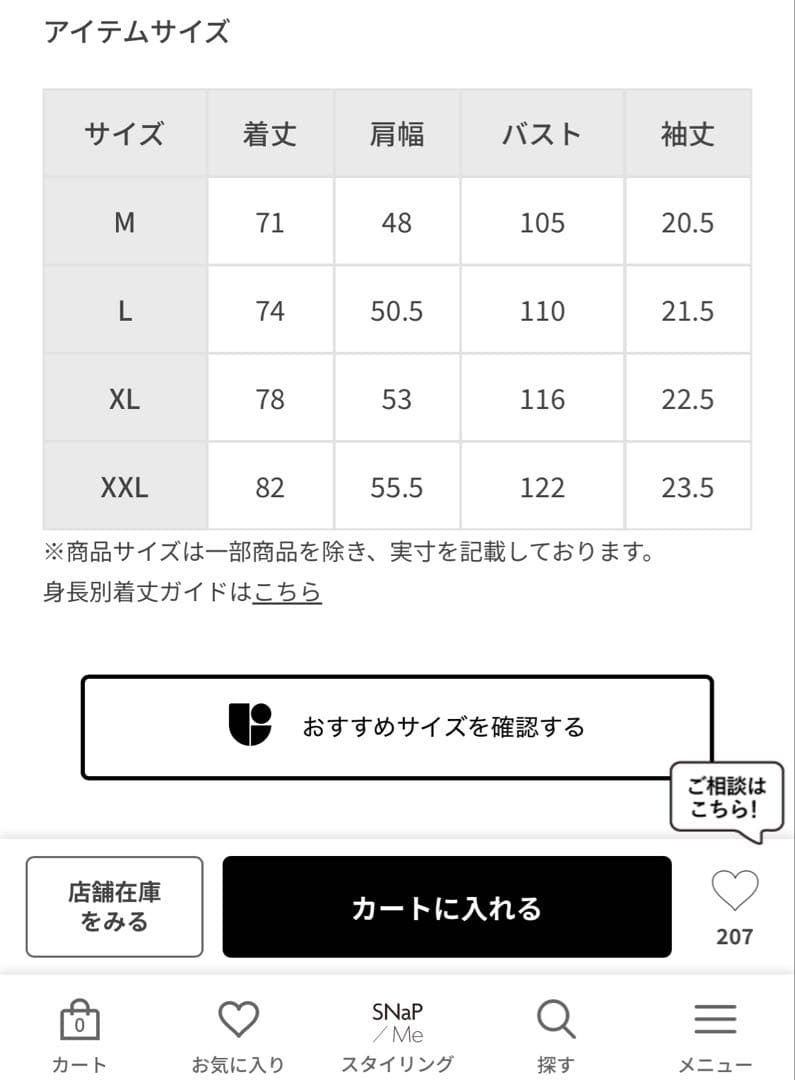Go to the スタイリング tab
The height and width of the screenshot is (1080, 795).
(x=397, y=1035)
